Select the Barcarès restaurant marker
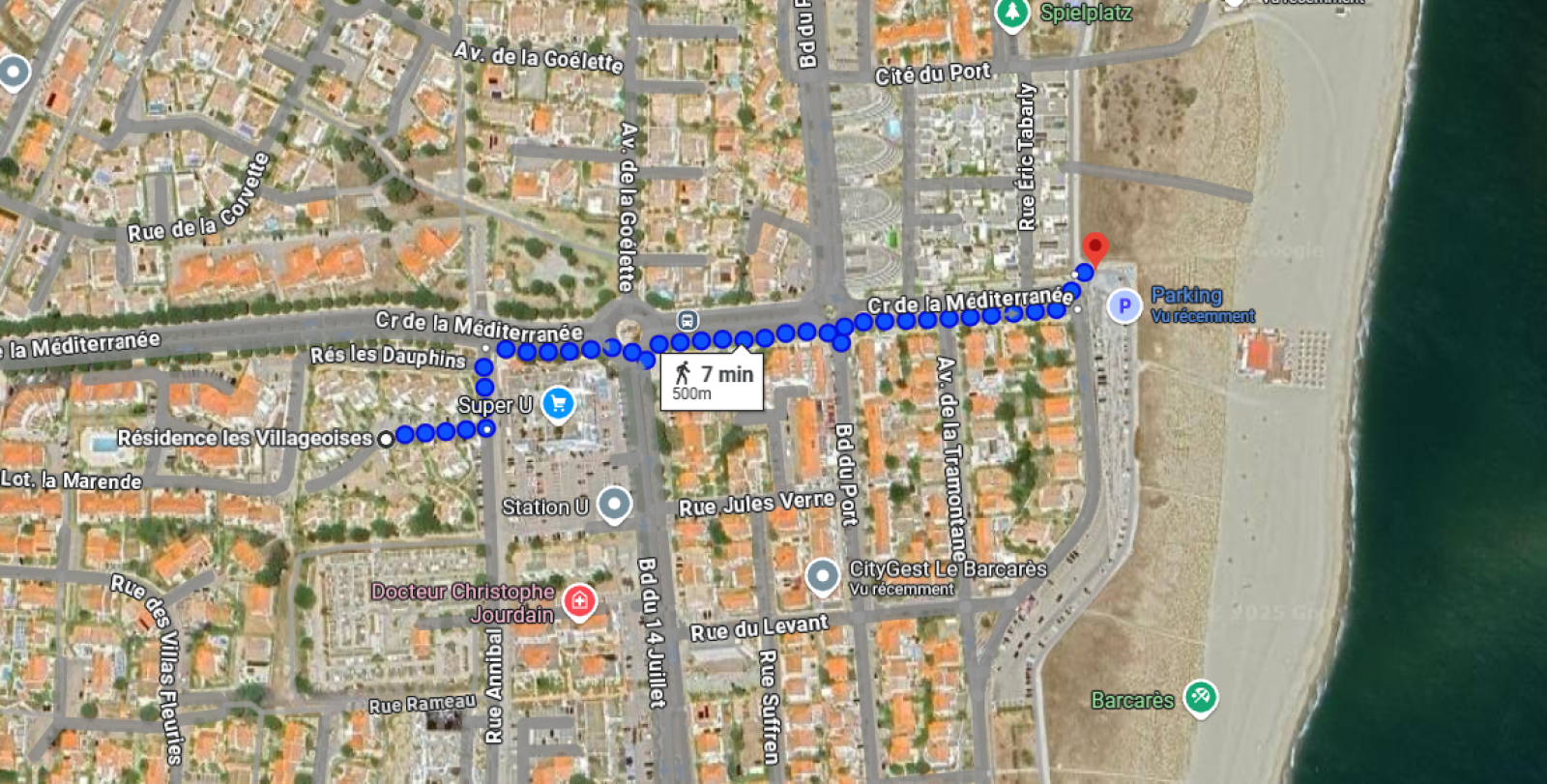Viewport: 1547px width, 784px height. pos(1200,697)
